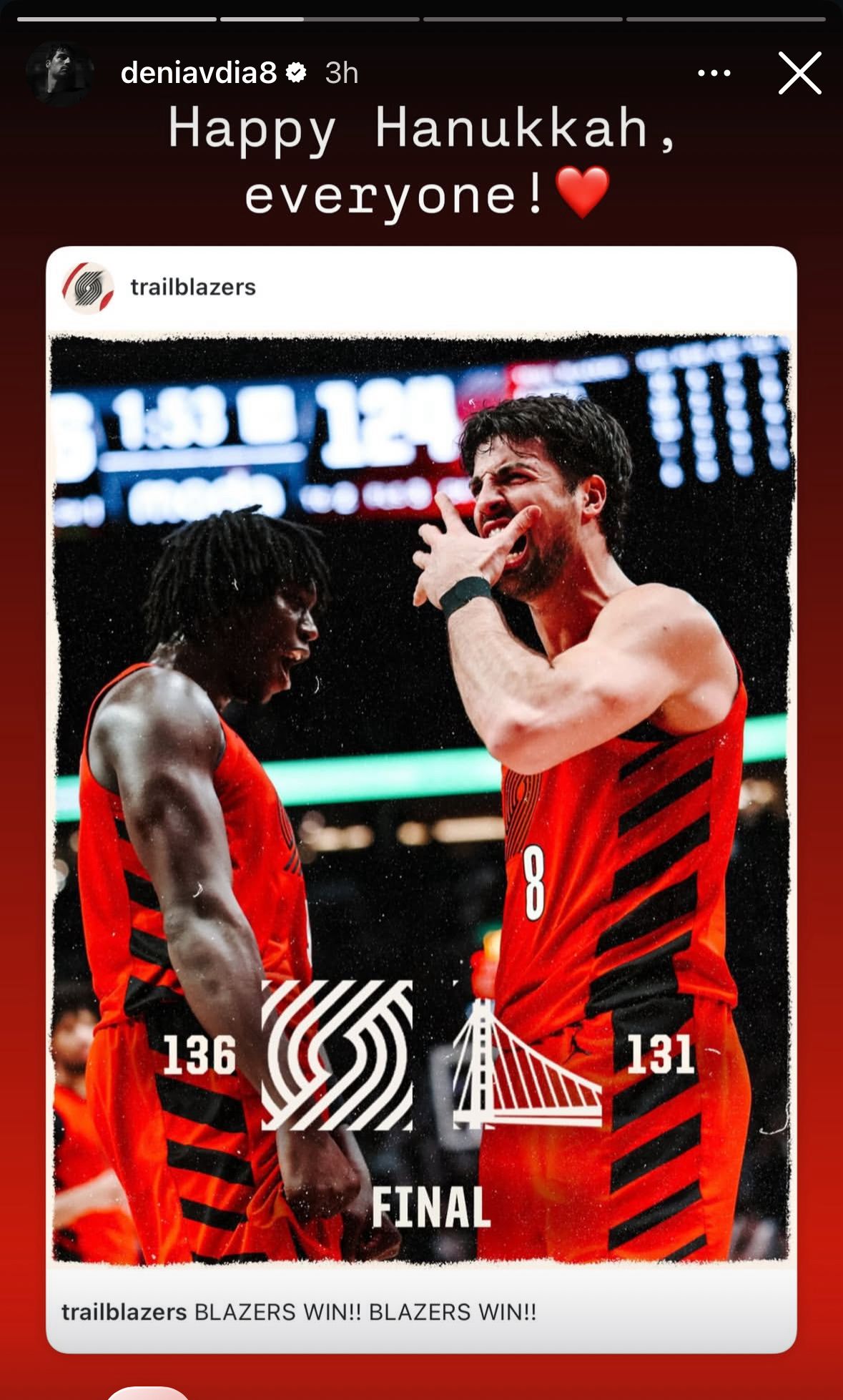The height and width of the screenshot is (1400, 843).
Task: Close the story viewer
Action: click(799, 73)
